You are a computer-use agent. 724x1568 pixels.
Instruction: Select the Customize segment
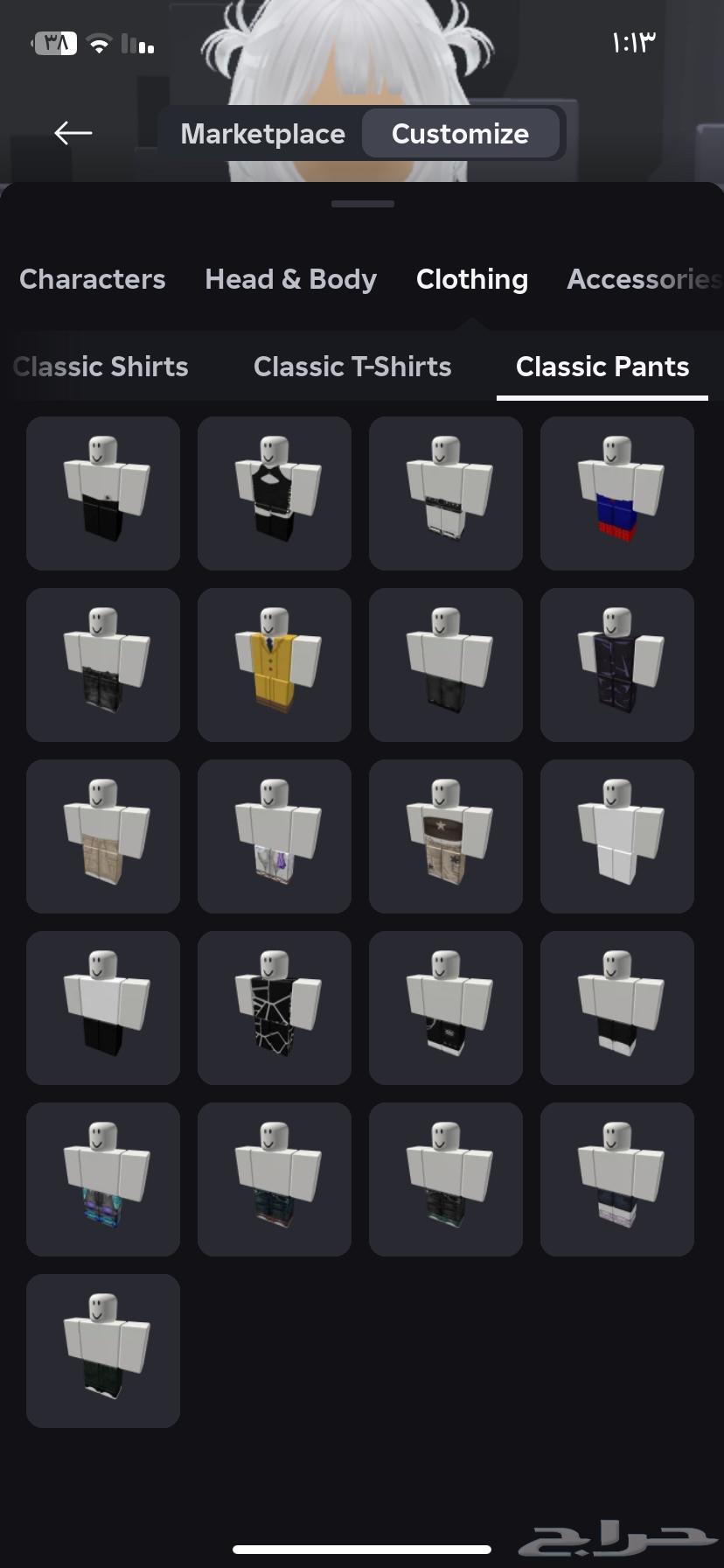pyautogui.click(x=460, y=134)
